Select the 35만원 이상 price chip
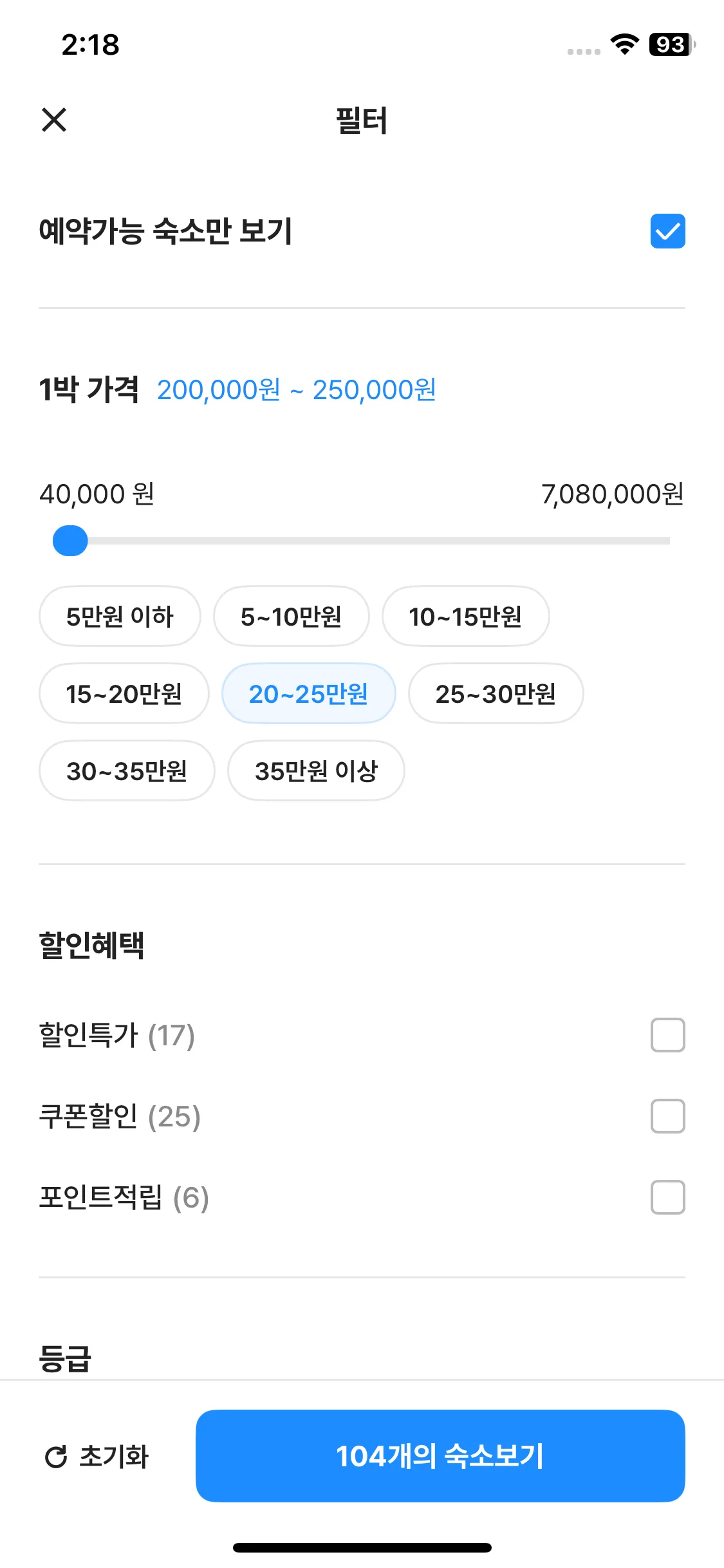 (316, 770)
